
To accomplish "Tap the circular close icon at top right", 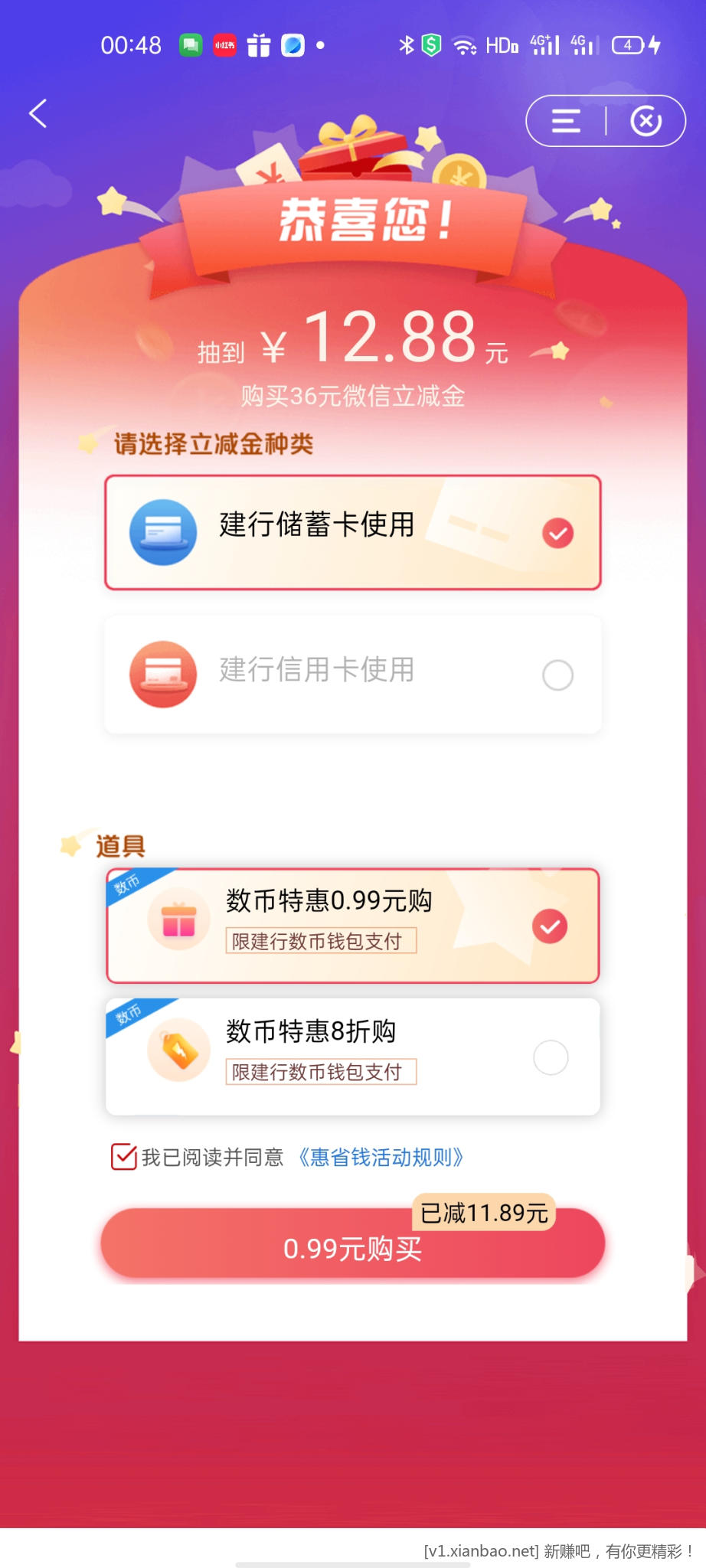I will tap(647, 119).
